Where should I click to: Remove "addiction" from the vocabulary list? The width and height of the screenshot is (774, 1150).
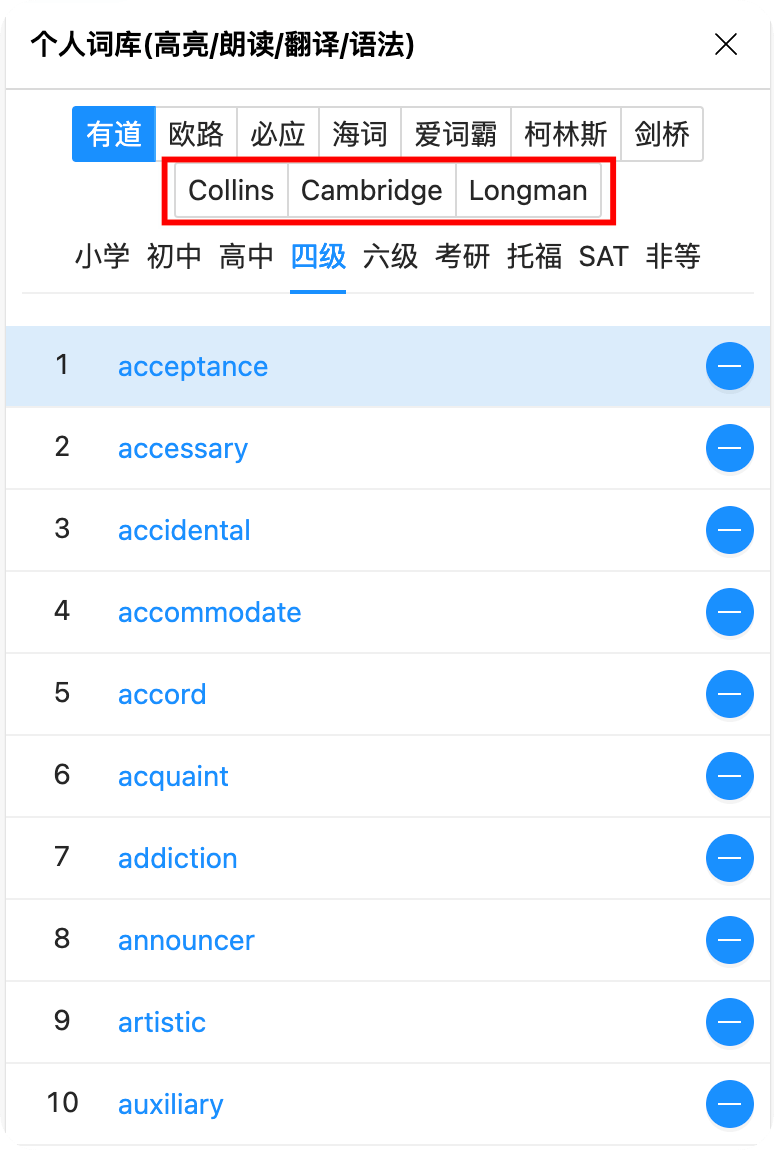click(x=729, y=858)
